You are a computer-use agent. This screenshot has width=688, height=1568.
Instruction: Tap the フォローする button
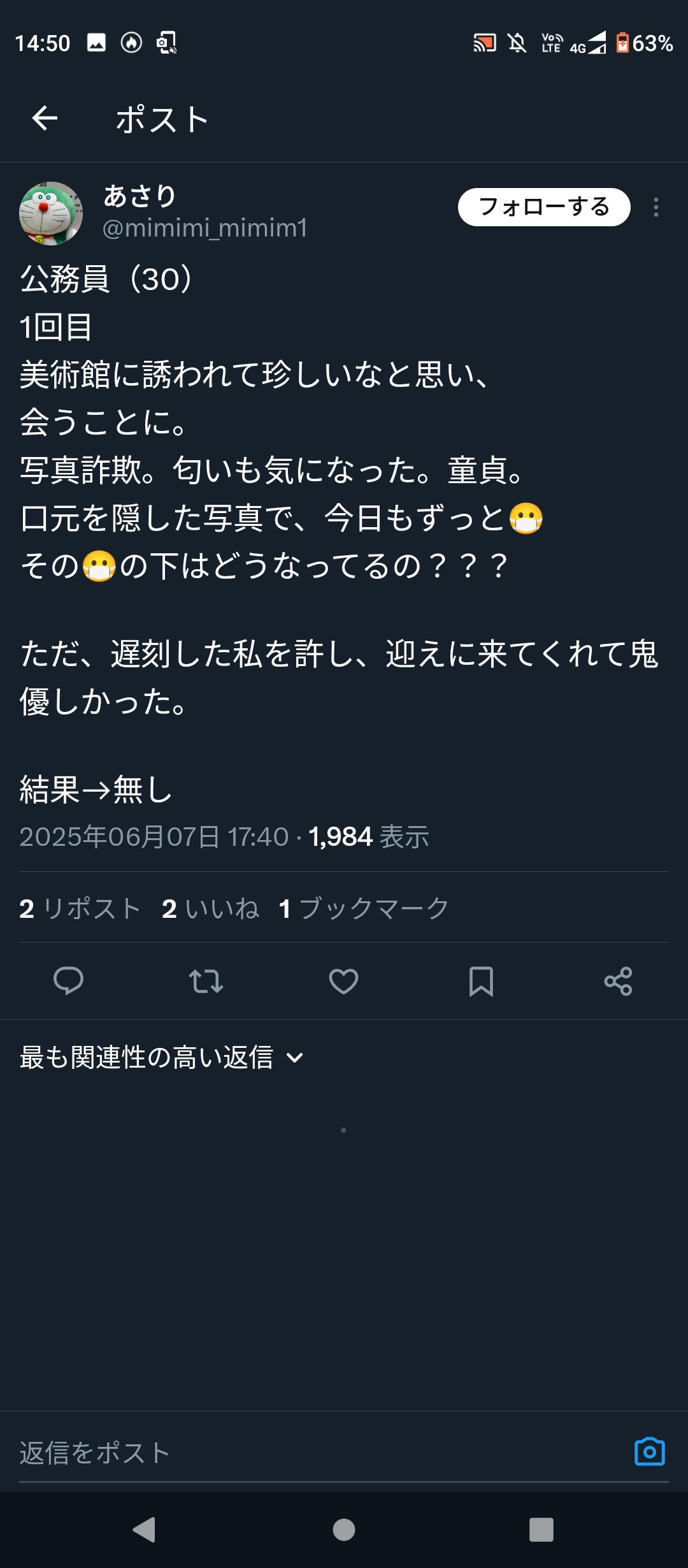point(543,207)
